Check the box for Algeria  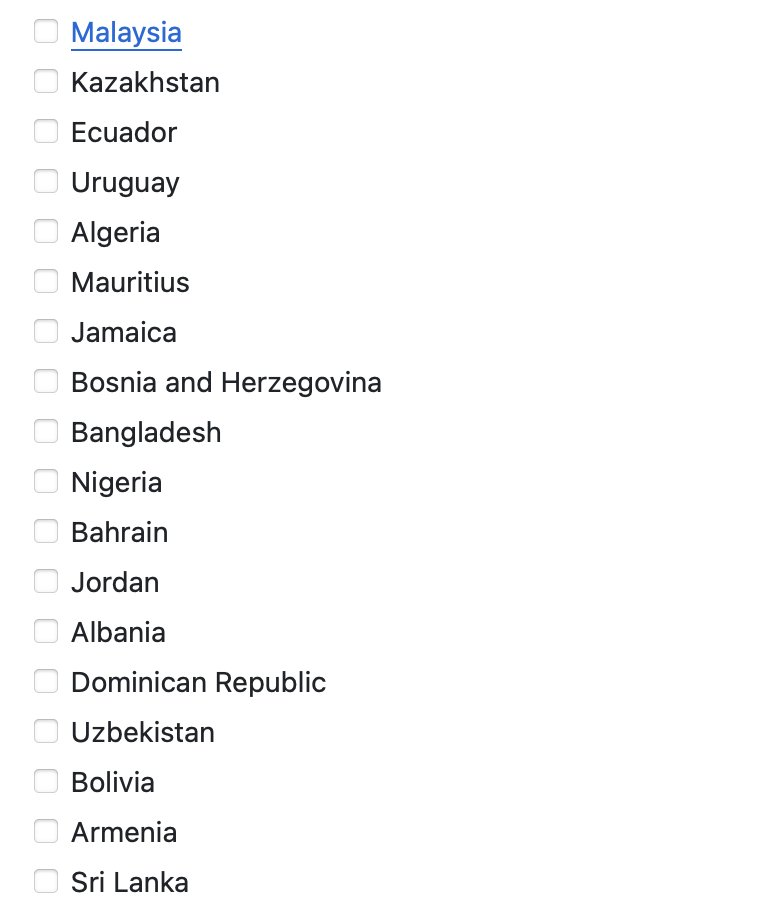click(x=46, y=232)
